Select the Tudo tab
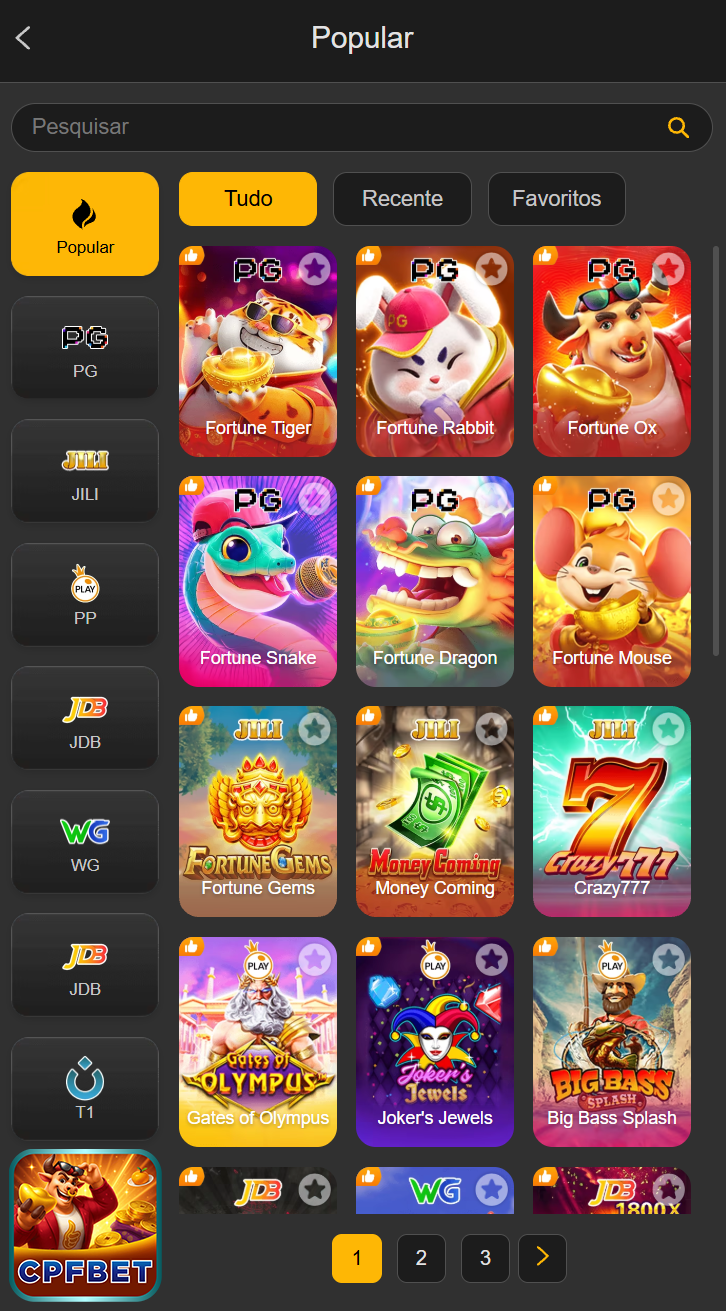This screenshot has height=1311, width=726. point(248,198)
